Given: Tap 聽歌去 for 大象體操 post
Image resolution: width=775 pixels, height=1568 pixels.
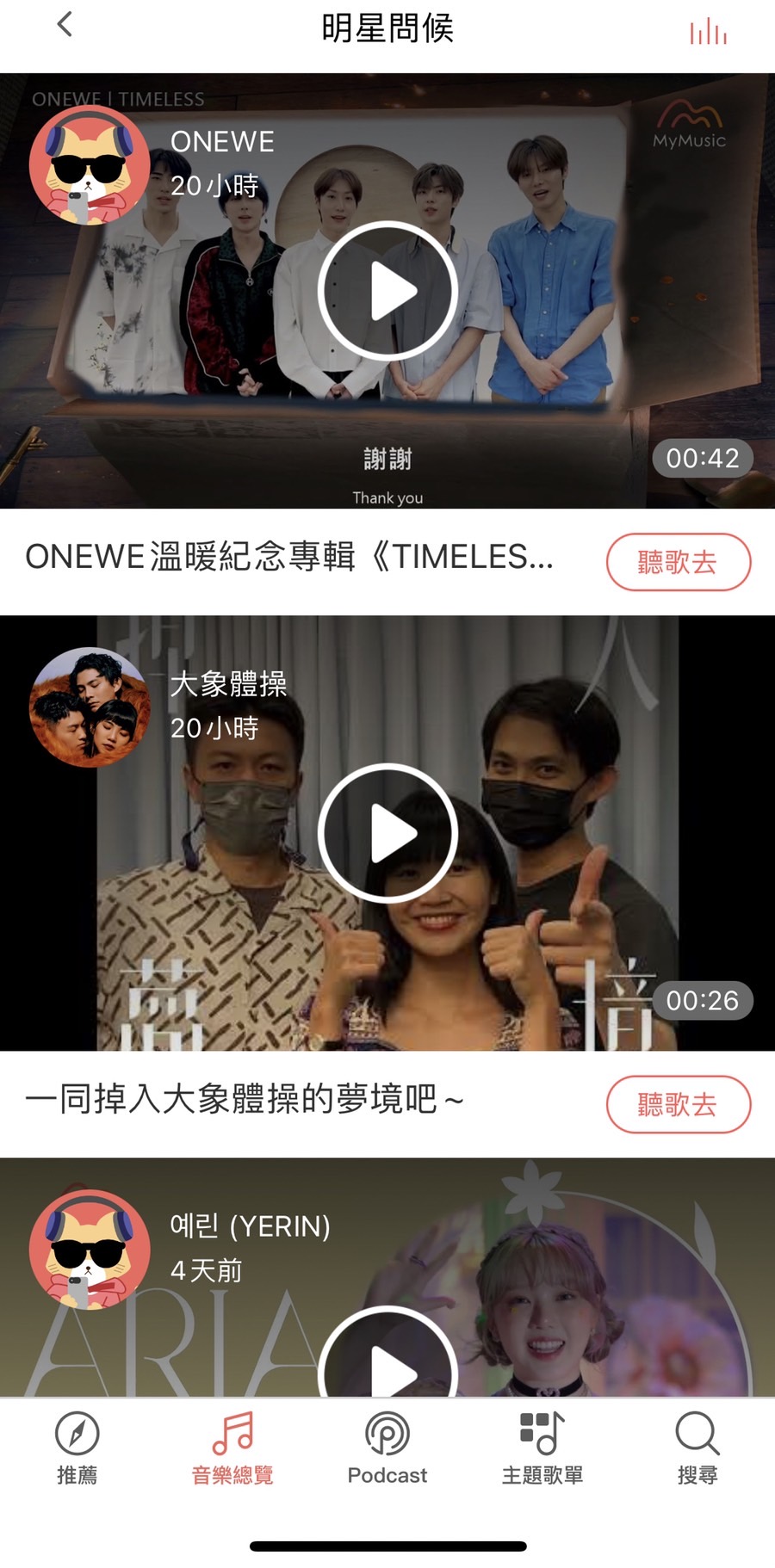Looking at the screenshot, I should pyautogui.click(x=678, y=1104).
